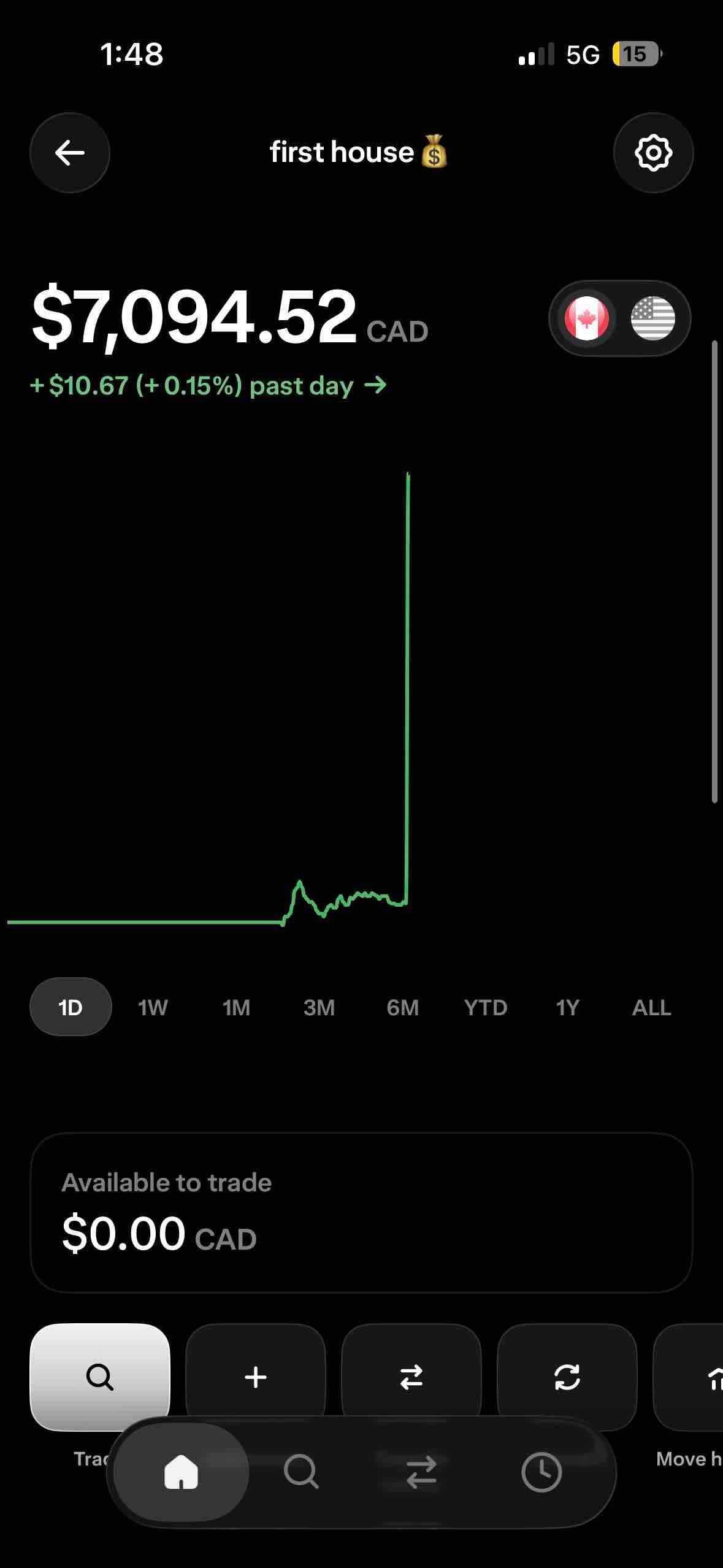Tap the Trade search button
The width and height of the screenshot is (723, 1568).
tap(100, 1377)
